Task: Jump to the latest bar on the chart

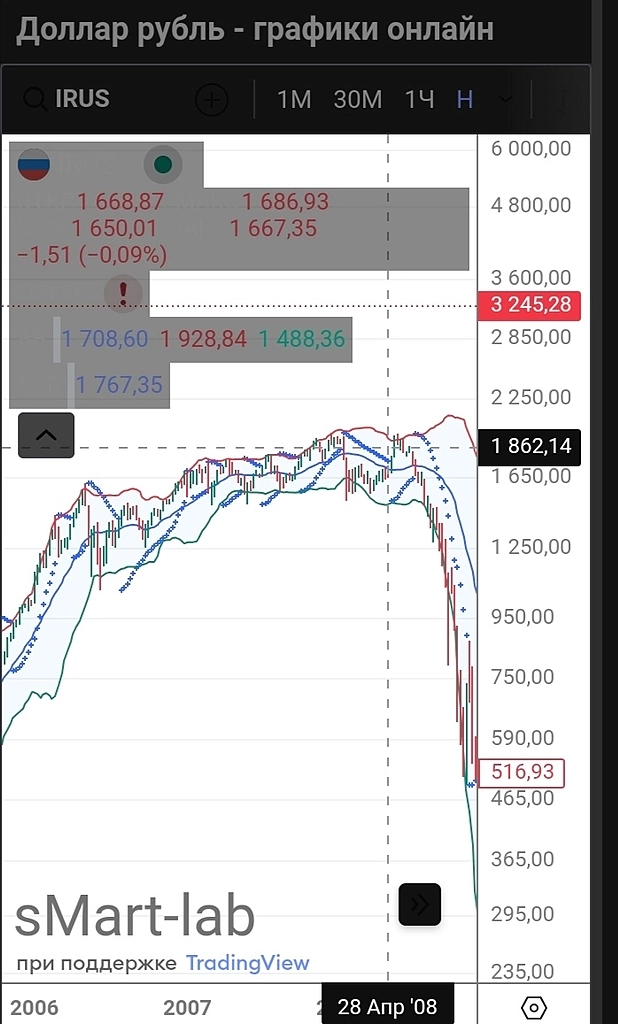Action: point(420,905)
